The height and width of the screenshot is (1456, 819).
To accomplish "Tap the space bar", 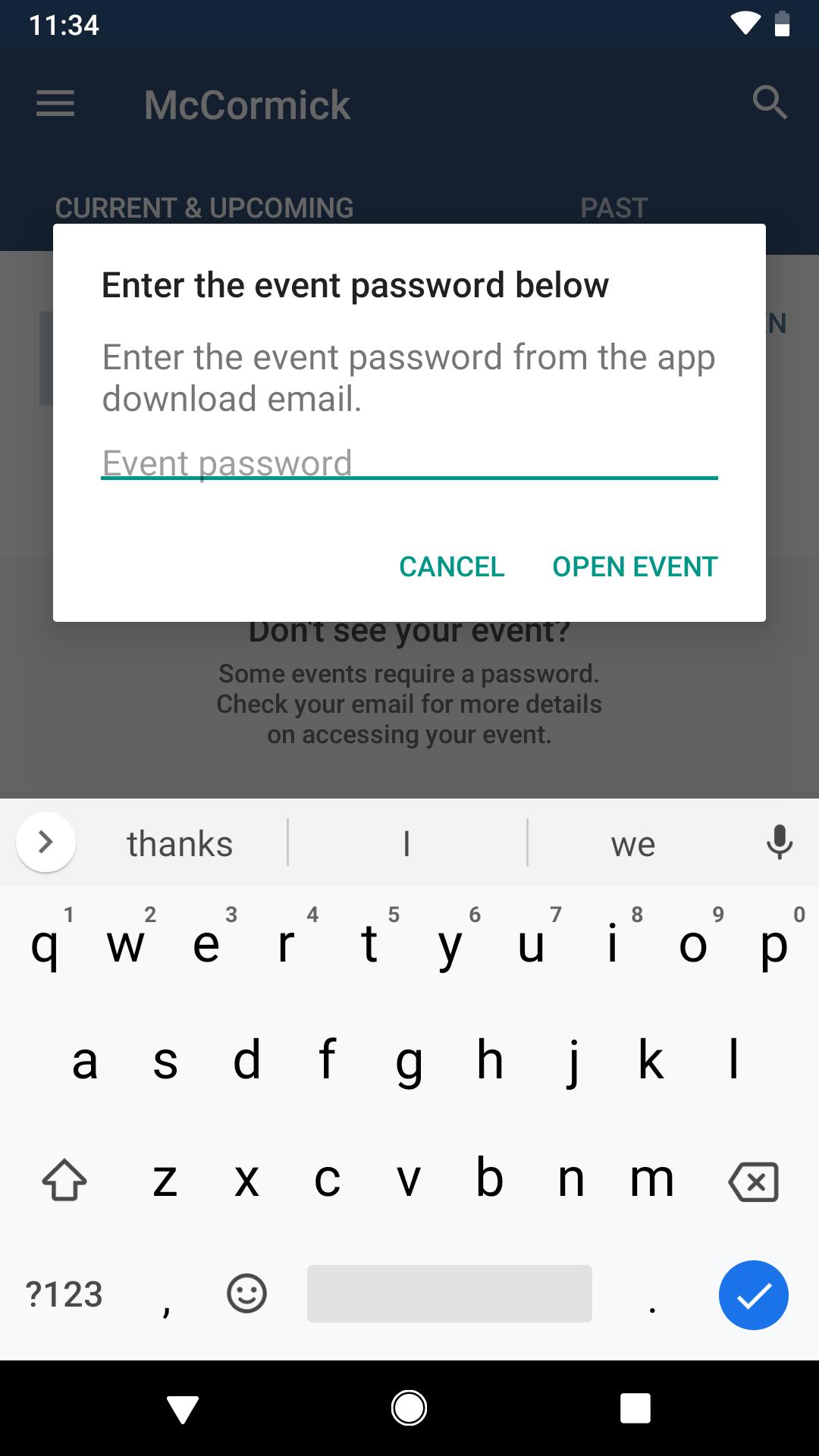I will click(x=449, y=1294).
